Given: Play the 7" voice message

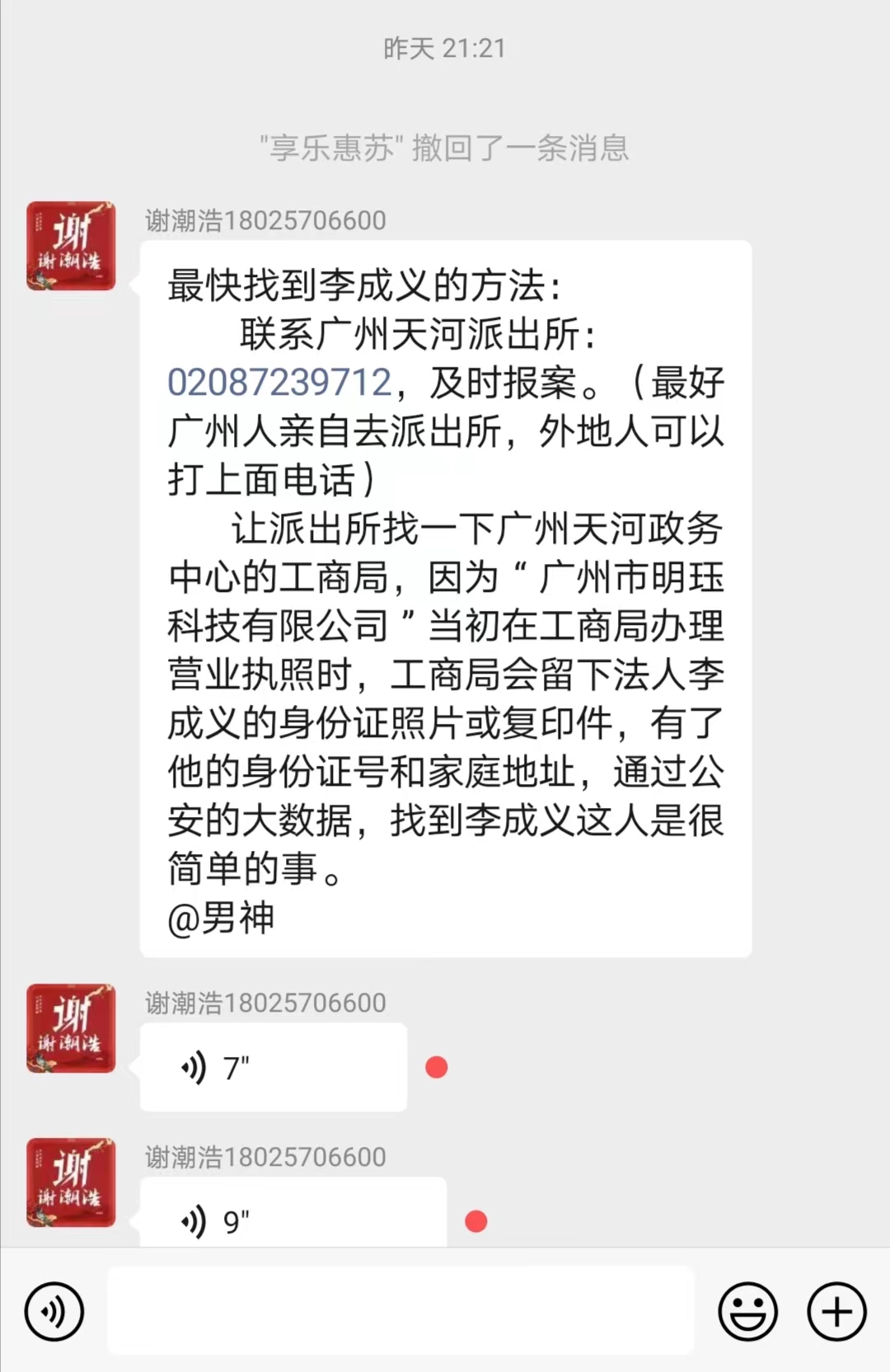Looking at the screenshot, I should [272, 1065].
